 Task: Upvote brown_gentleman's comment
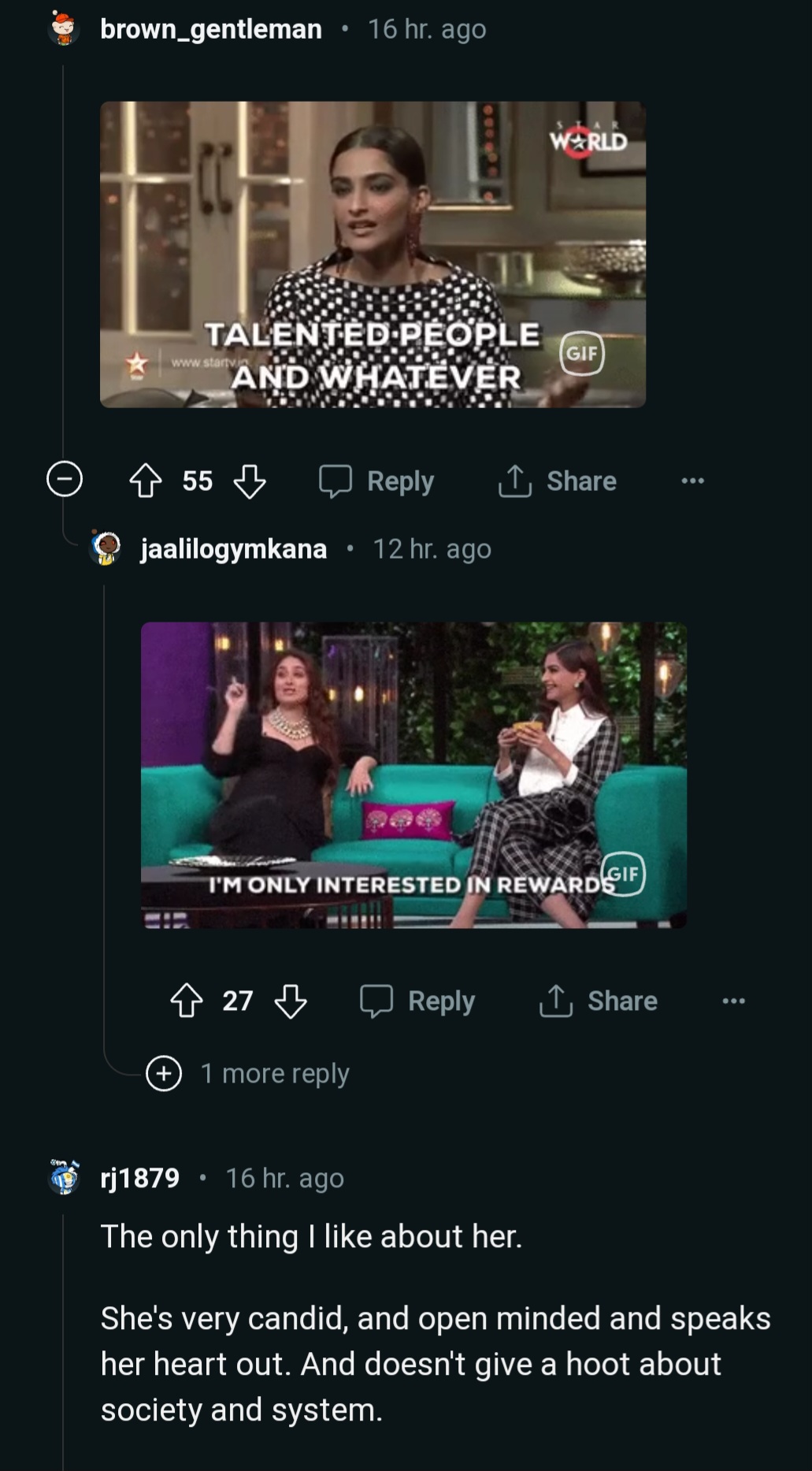pyautogui.click(x=146, y=481)
